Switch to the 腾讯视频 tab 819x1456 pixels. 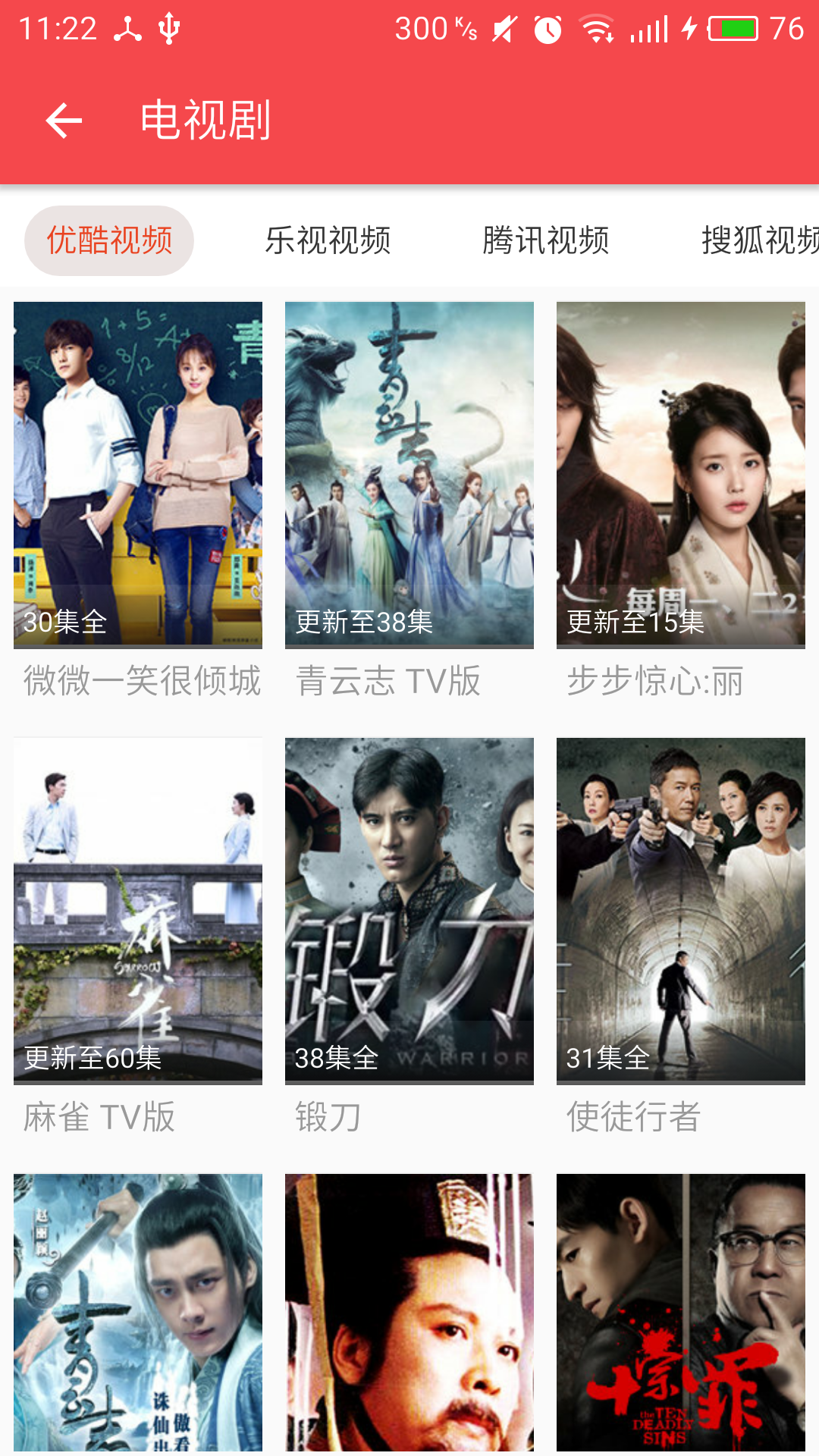point(546,240)
